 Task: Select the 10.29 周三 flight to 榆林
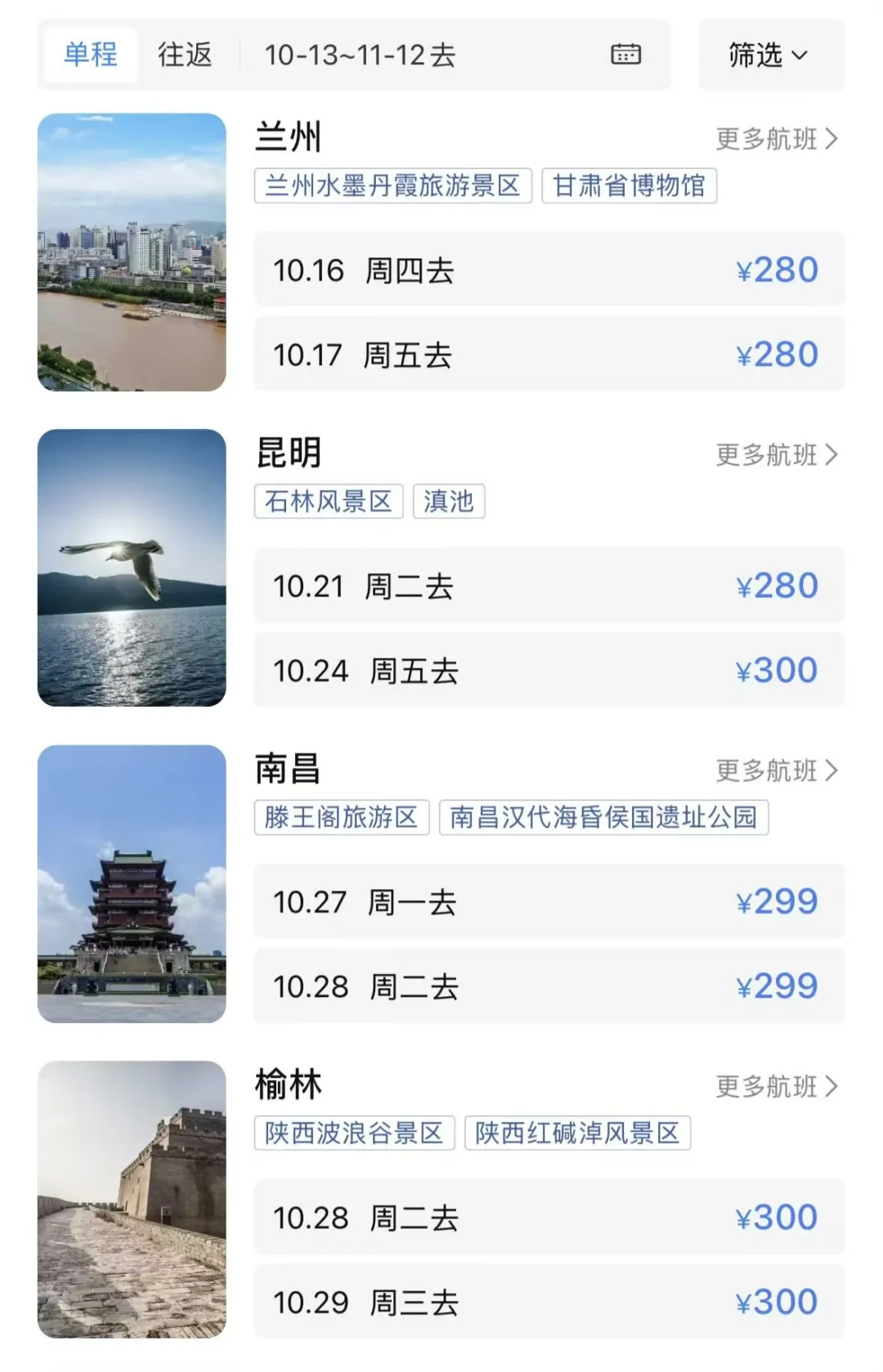click(548, 1303)
